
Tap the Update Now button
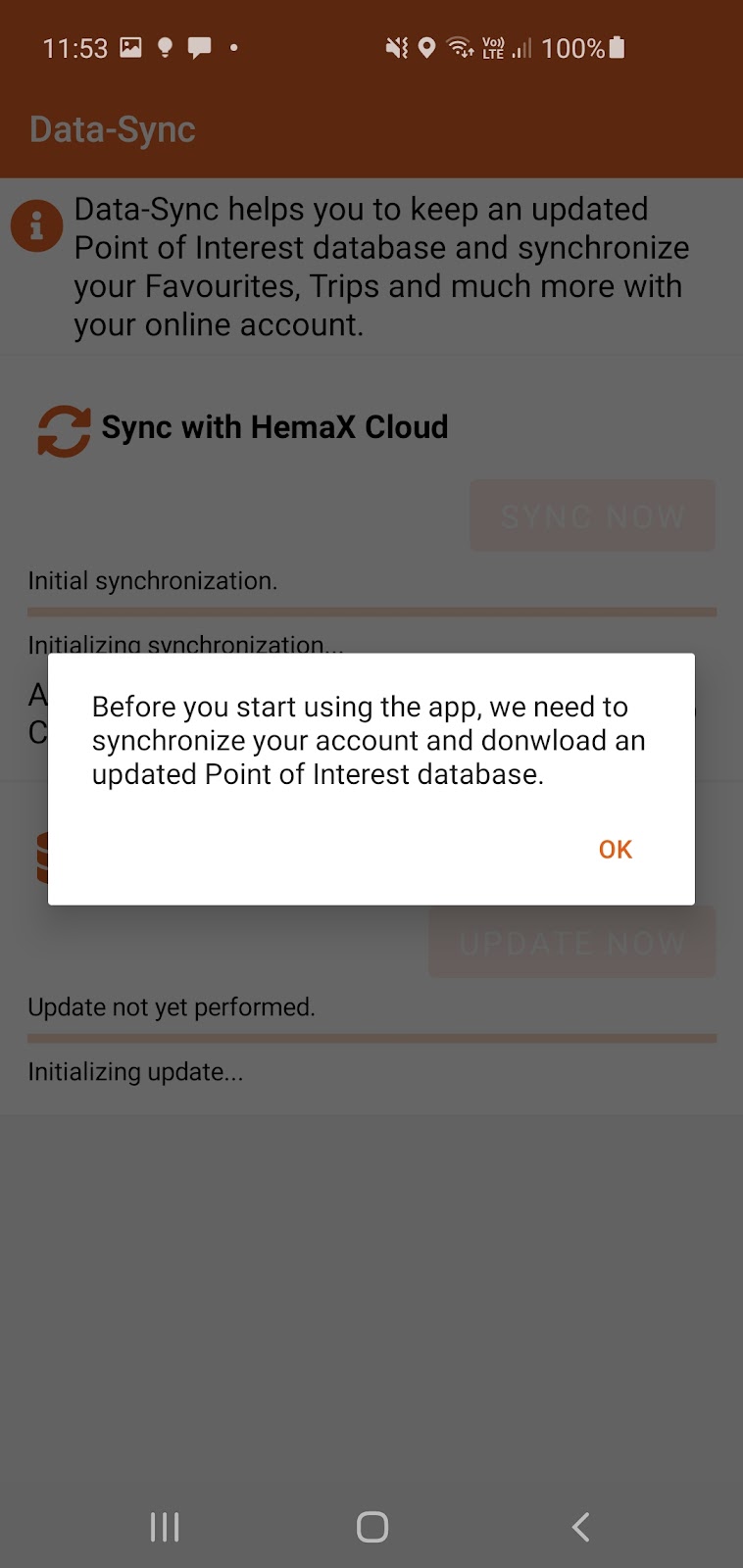tap(572, 942)
